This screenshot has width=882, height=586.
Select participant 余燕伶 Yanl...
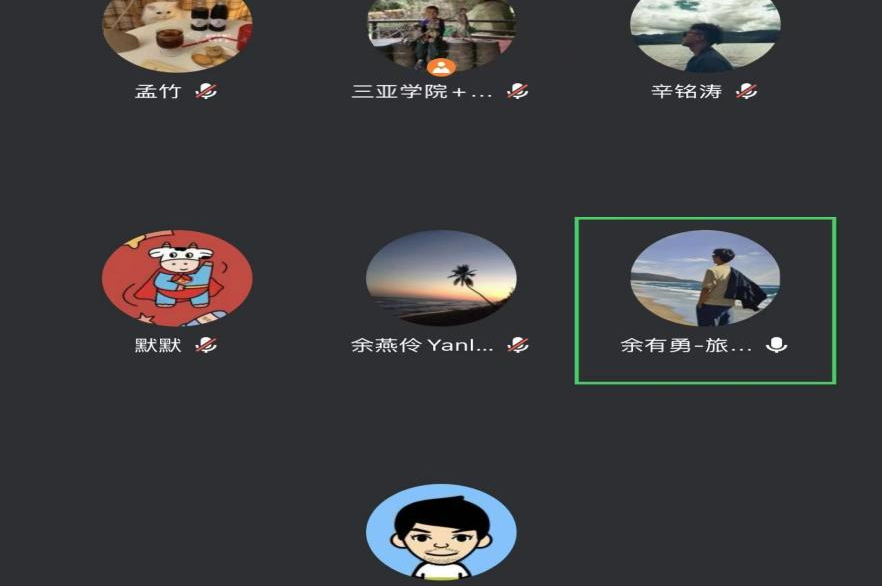[x=441, y=279]
